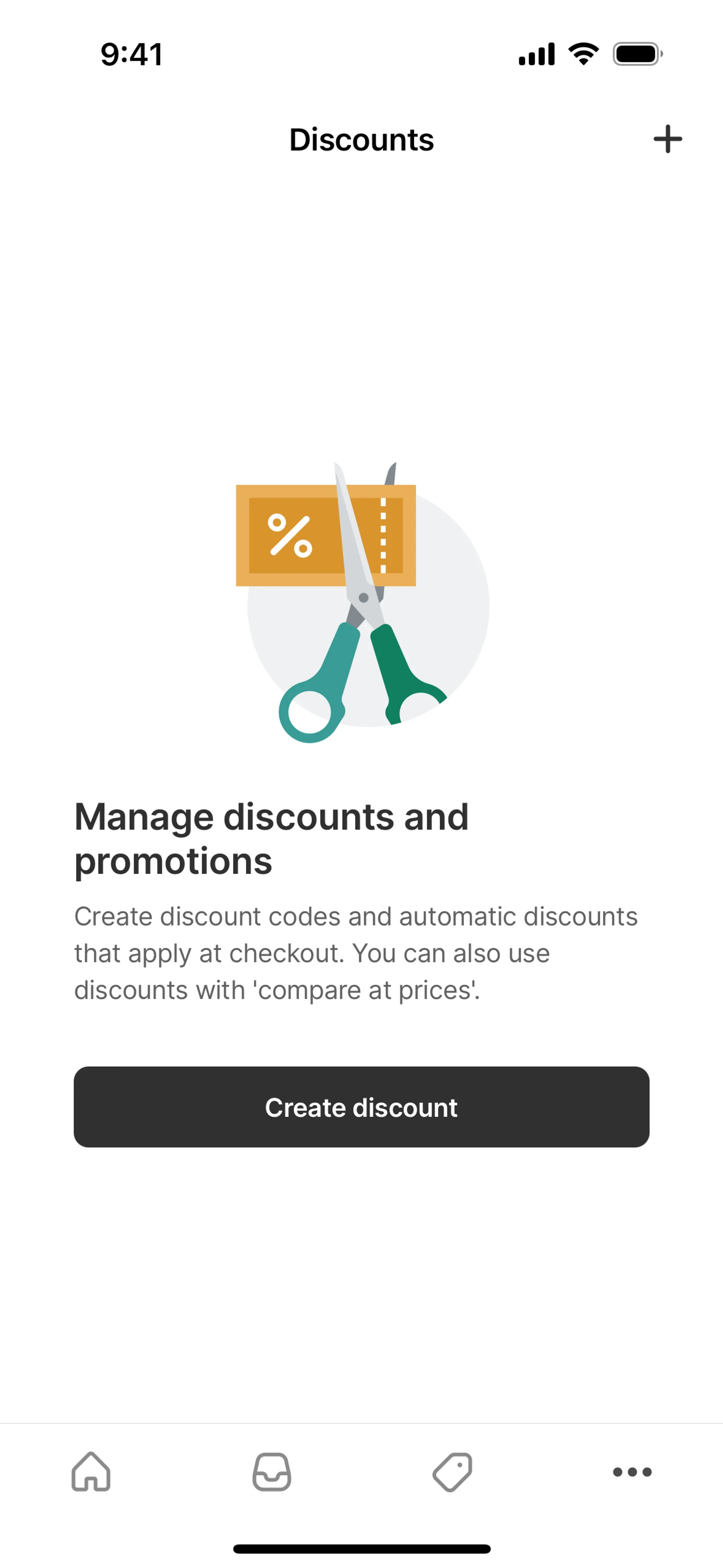Tap the Create discount button
The image size is (723, 1568).
[361, 1106]
